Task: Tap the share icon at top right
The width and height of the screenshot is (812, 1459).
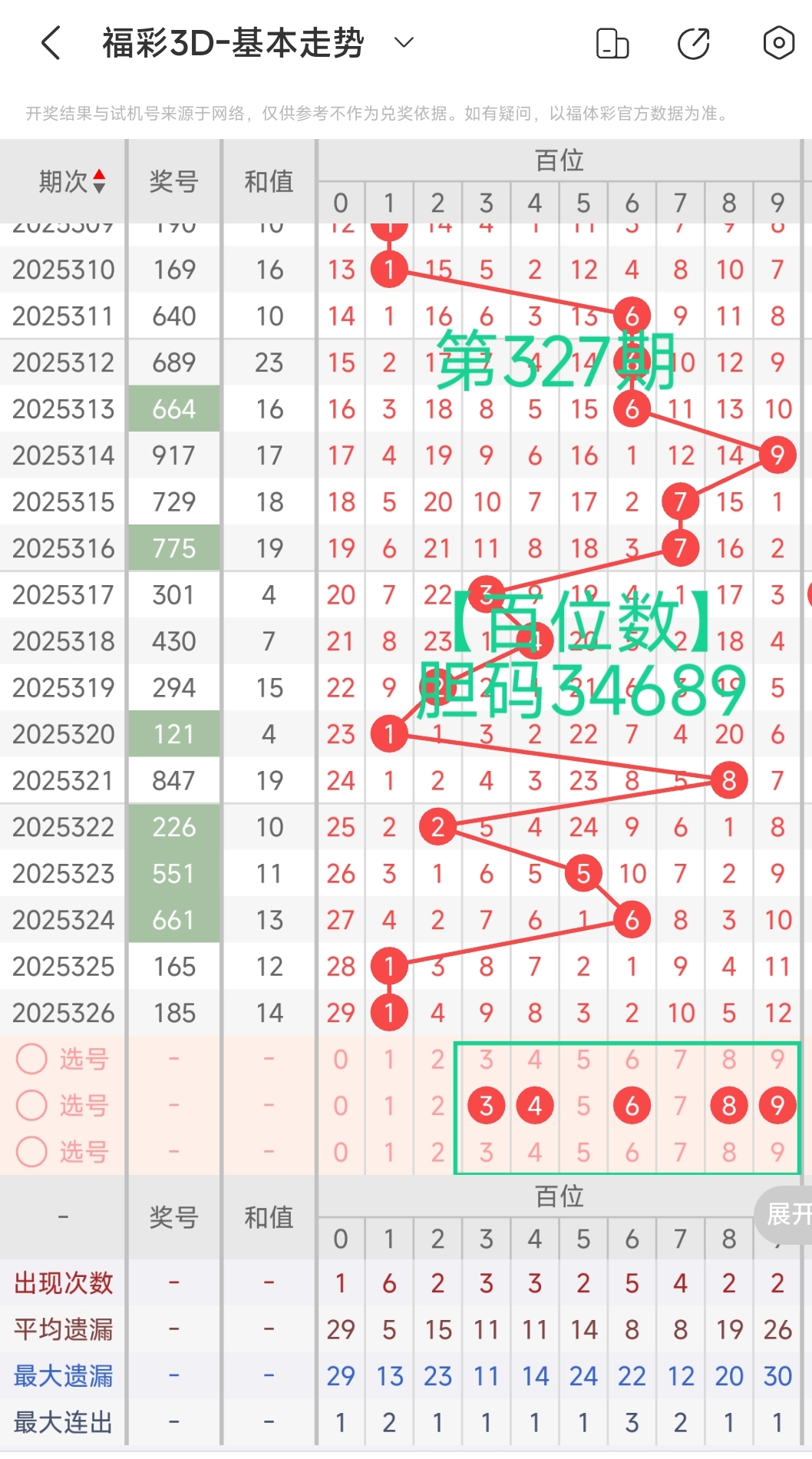Action: click(693, 43)
